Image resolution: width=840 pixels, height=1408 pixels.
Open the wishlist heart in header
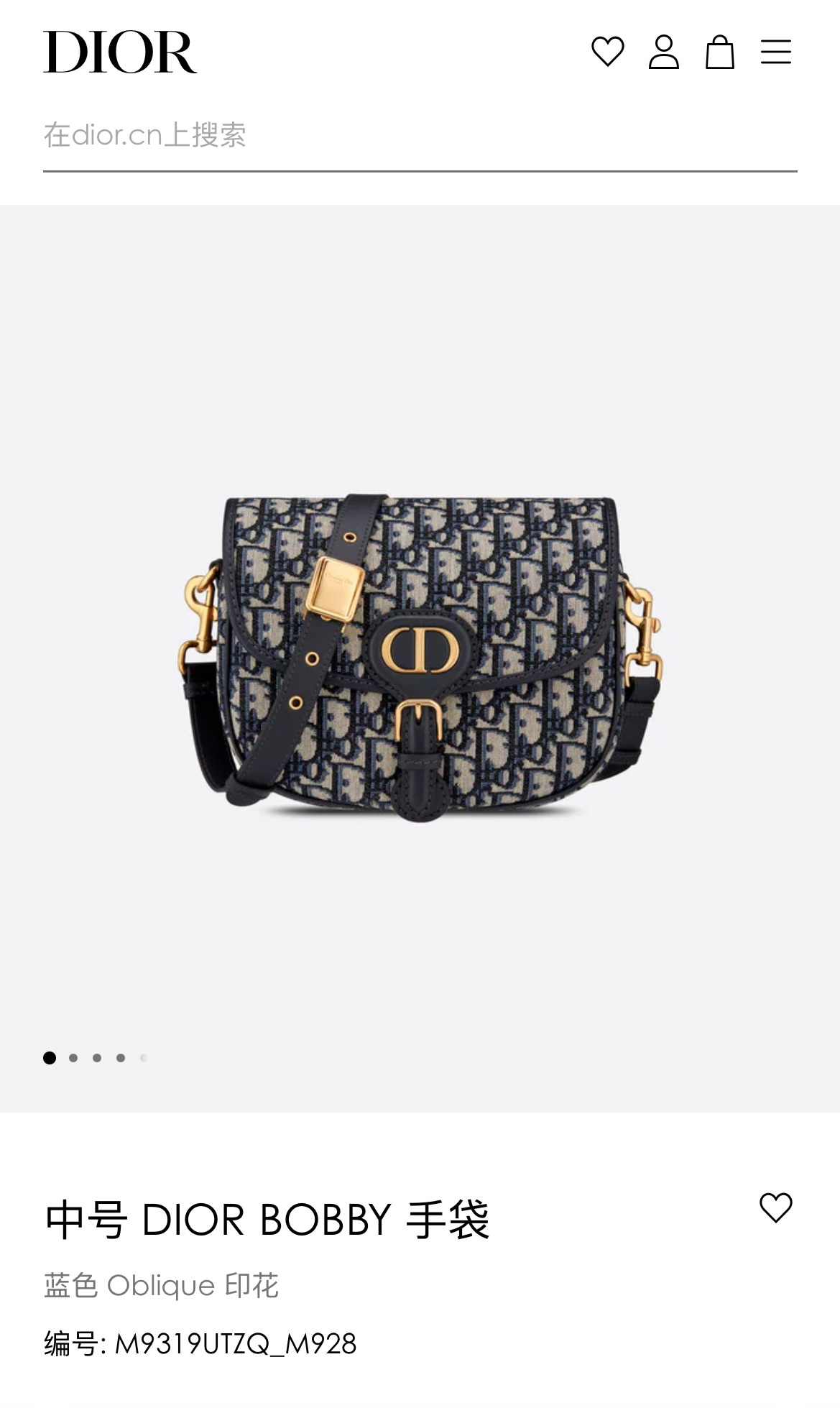pos(607,52)
